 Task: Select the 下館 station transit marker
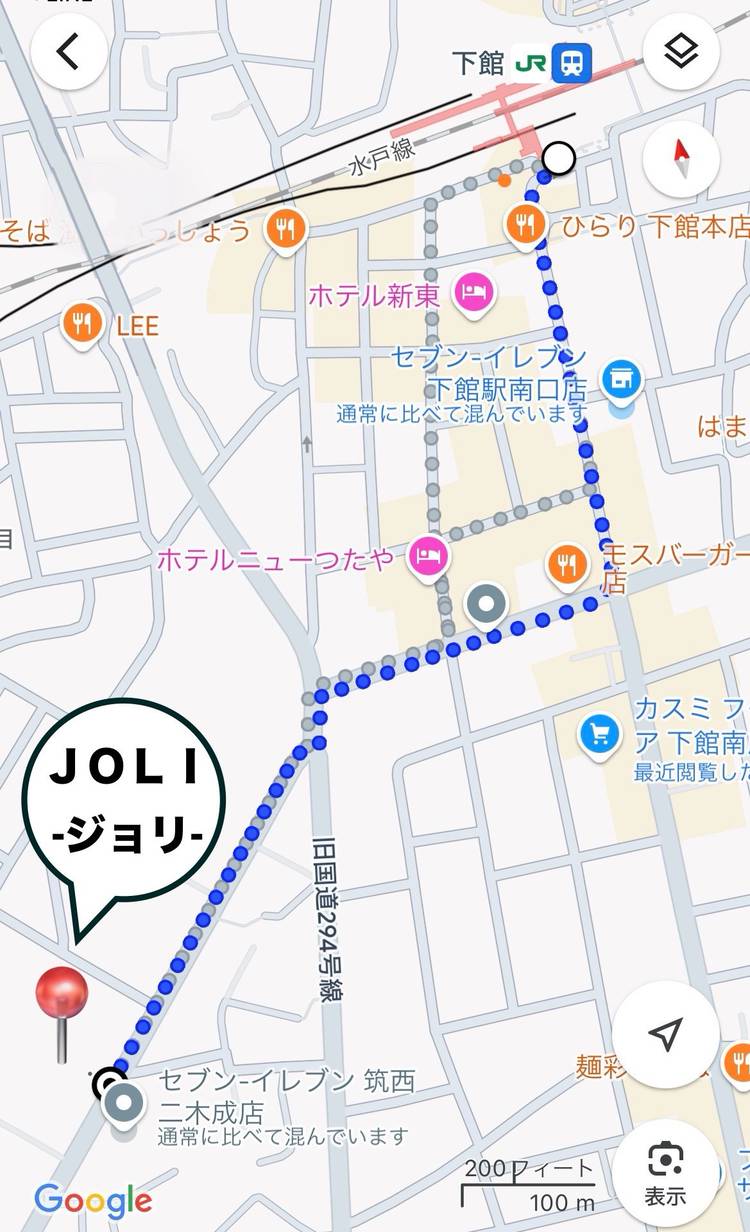573,63
